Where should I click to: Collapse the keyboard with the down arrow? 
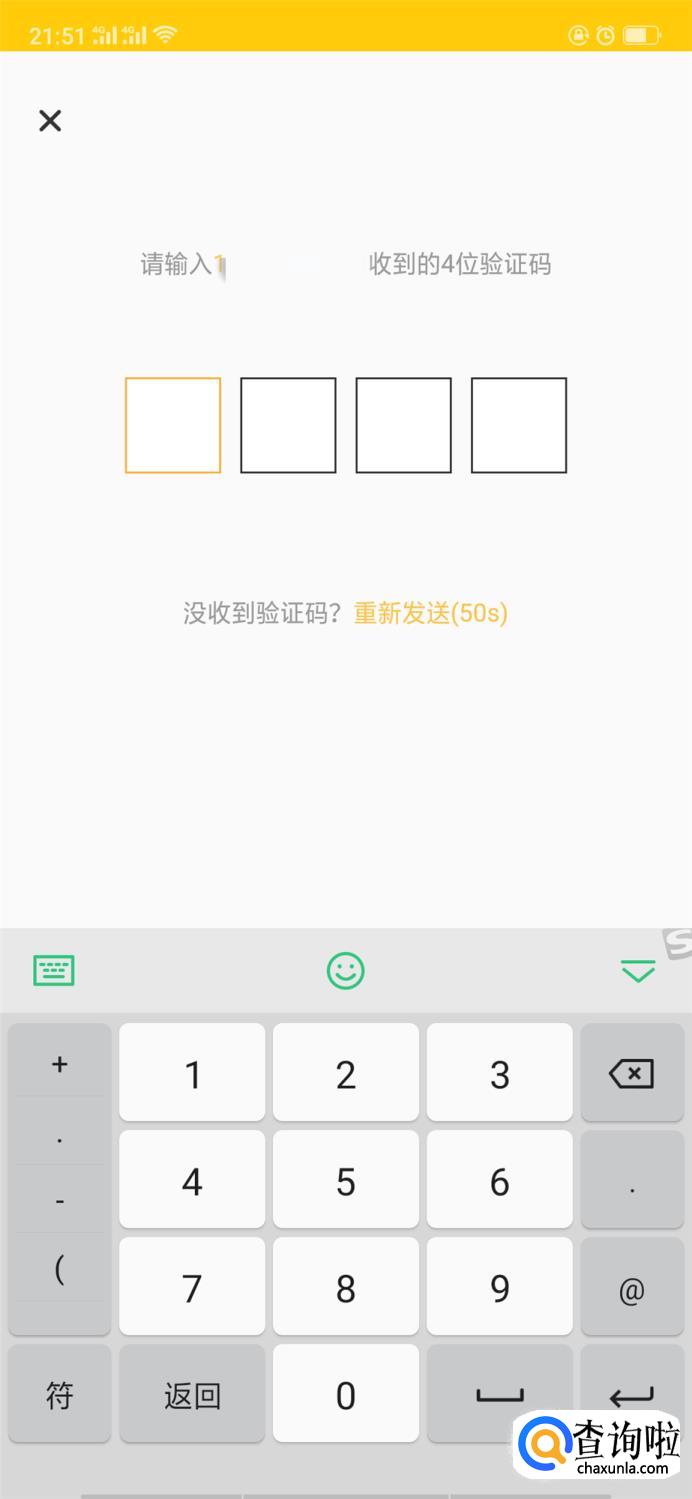click(x=637, y=970)
